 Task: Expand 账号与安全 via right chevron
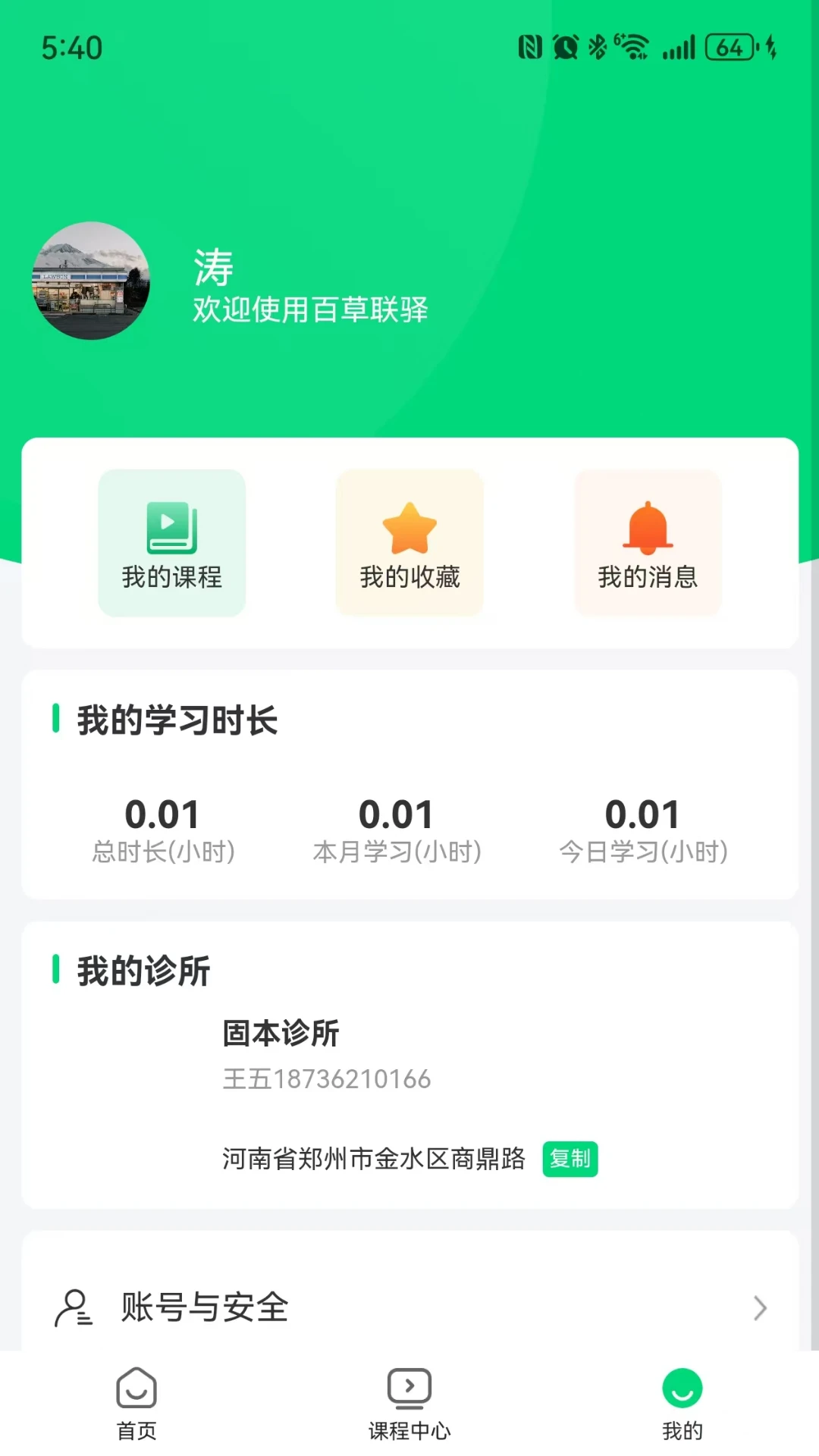[760, 1306]
